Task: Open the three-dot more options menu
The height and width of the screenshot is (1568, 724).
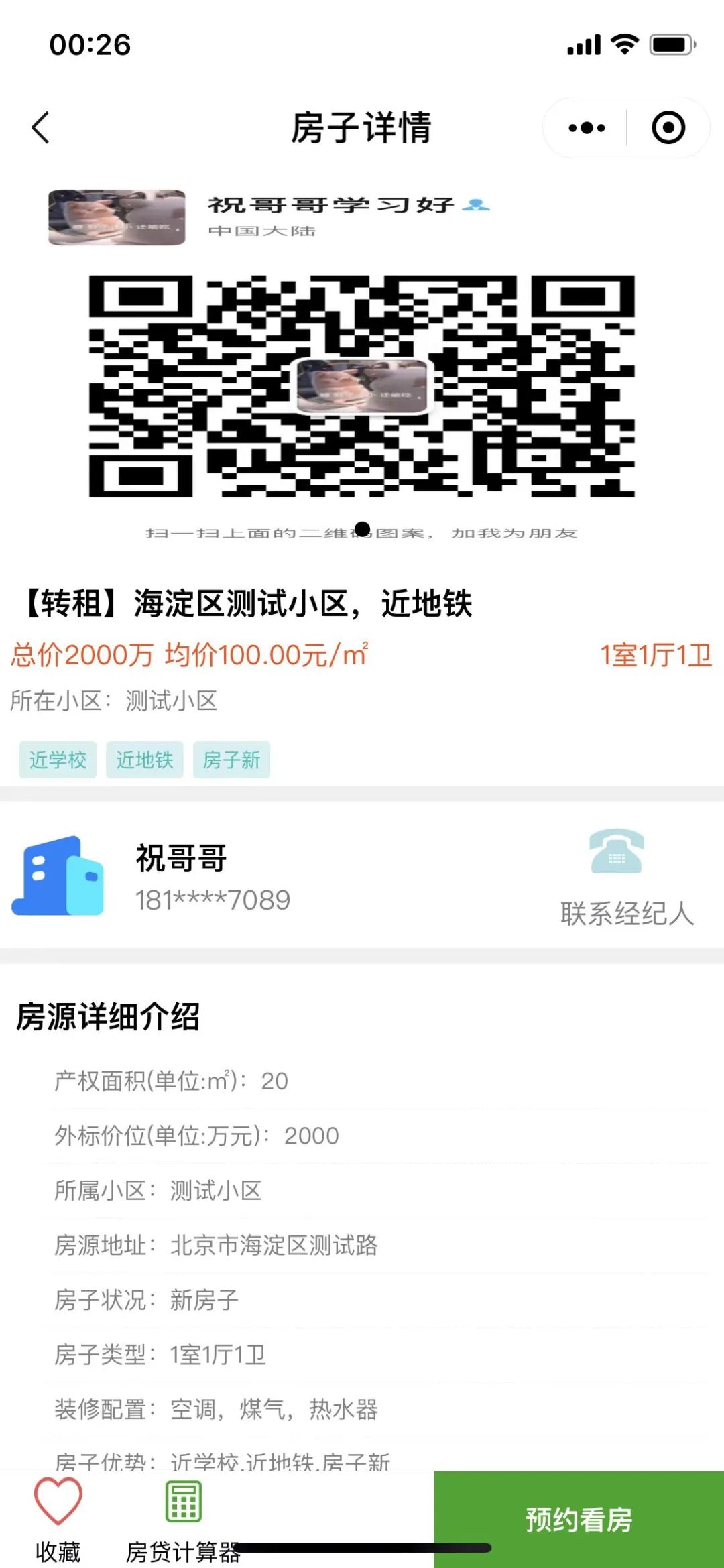Action: (585, 127)
